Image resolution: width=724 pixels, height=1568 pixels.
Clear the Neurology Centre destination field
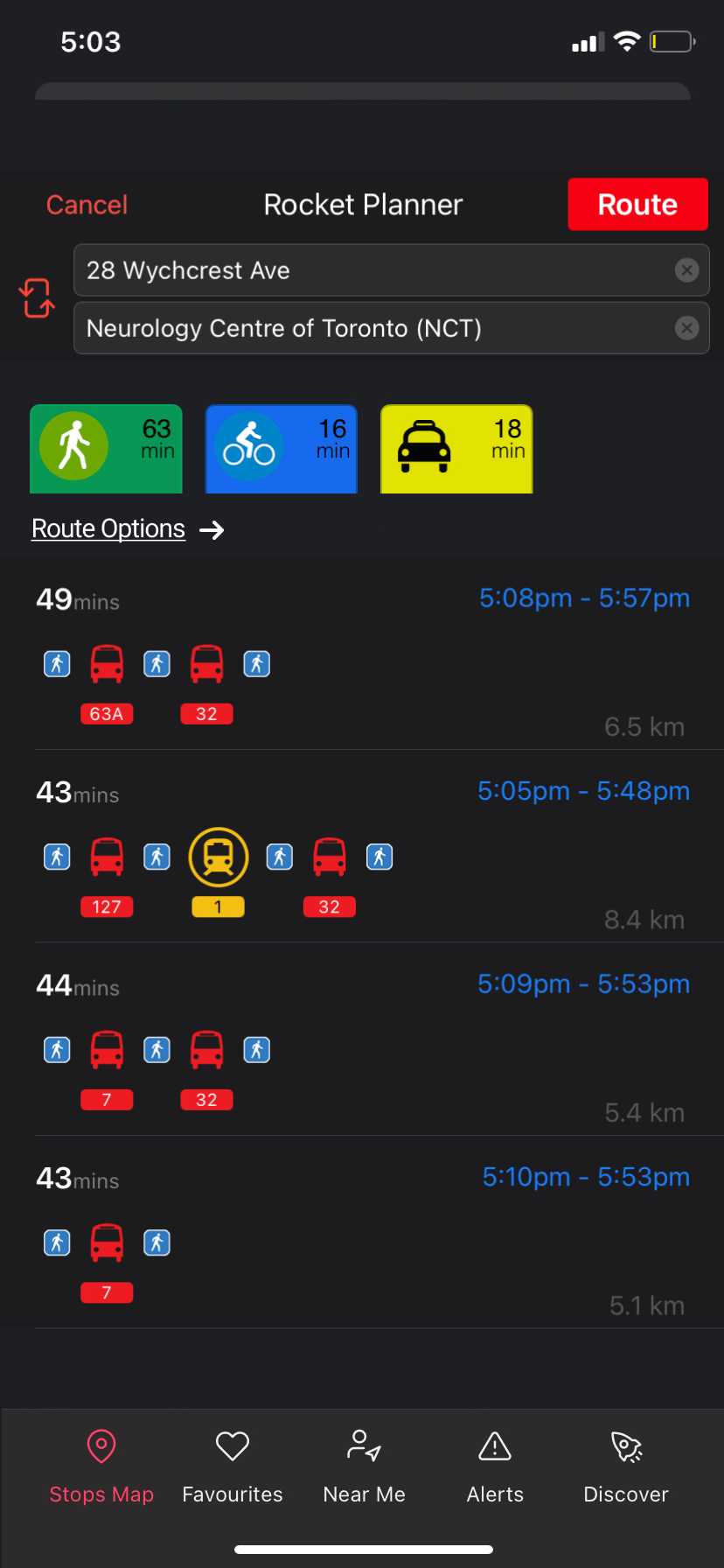point(687,328)
